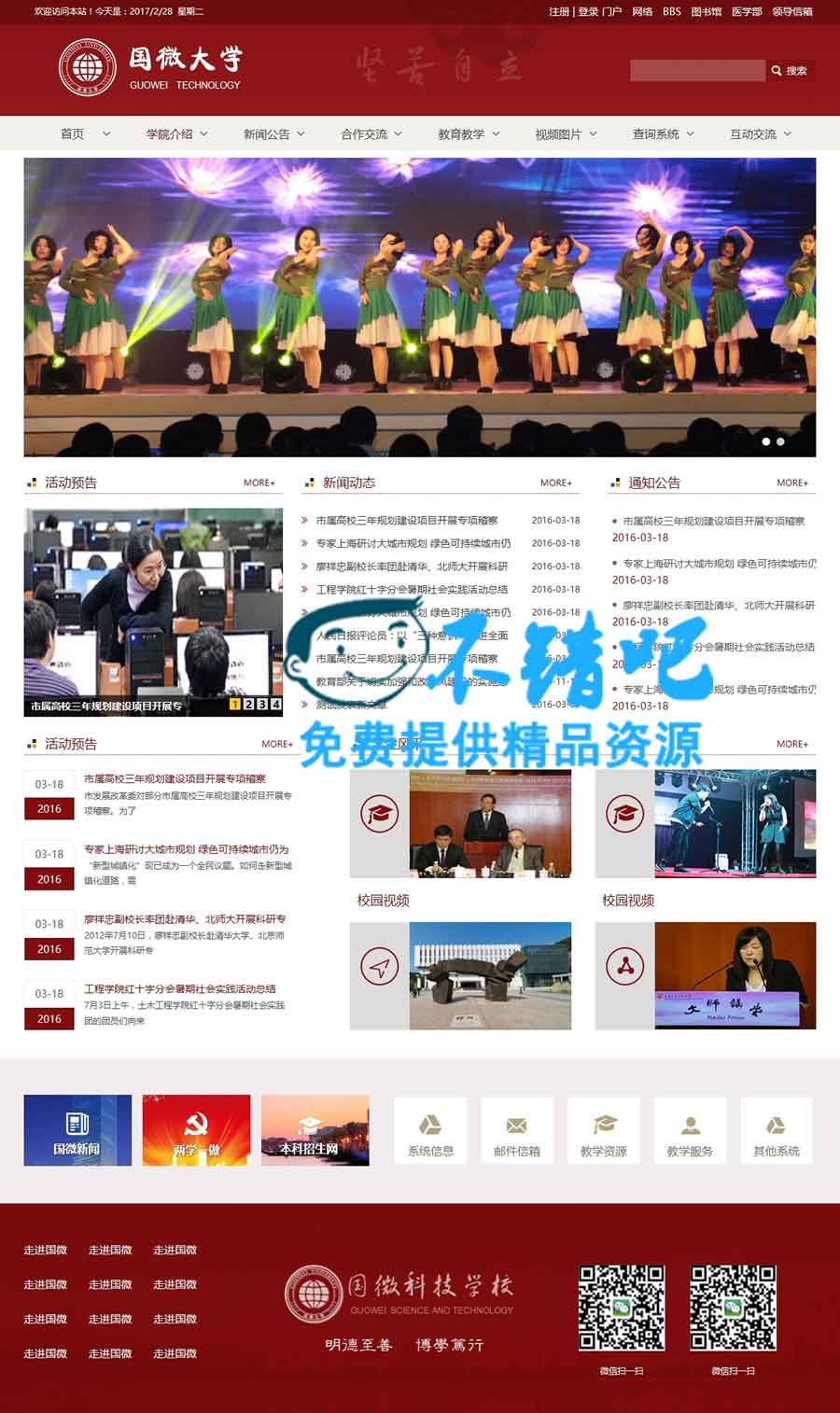Go to the 首页 home menu
The image size is (840, 1413).
[x=73, y=134]
